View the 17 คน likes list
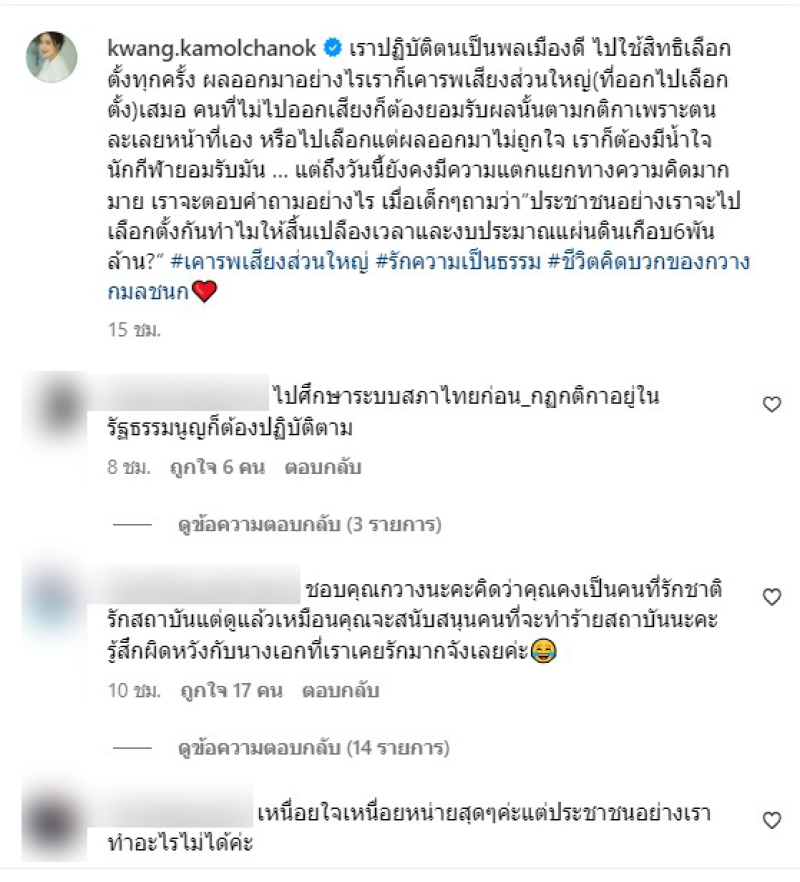Image resolution: width=800 pixels, height=882 pixels. point(232,690)
